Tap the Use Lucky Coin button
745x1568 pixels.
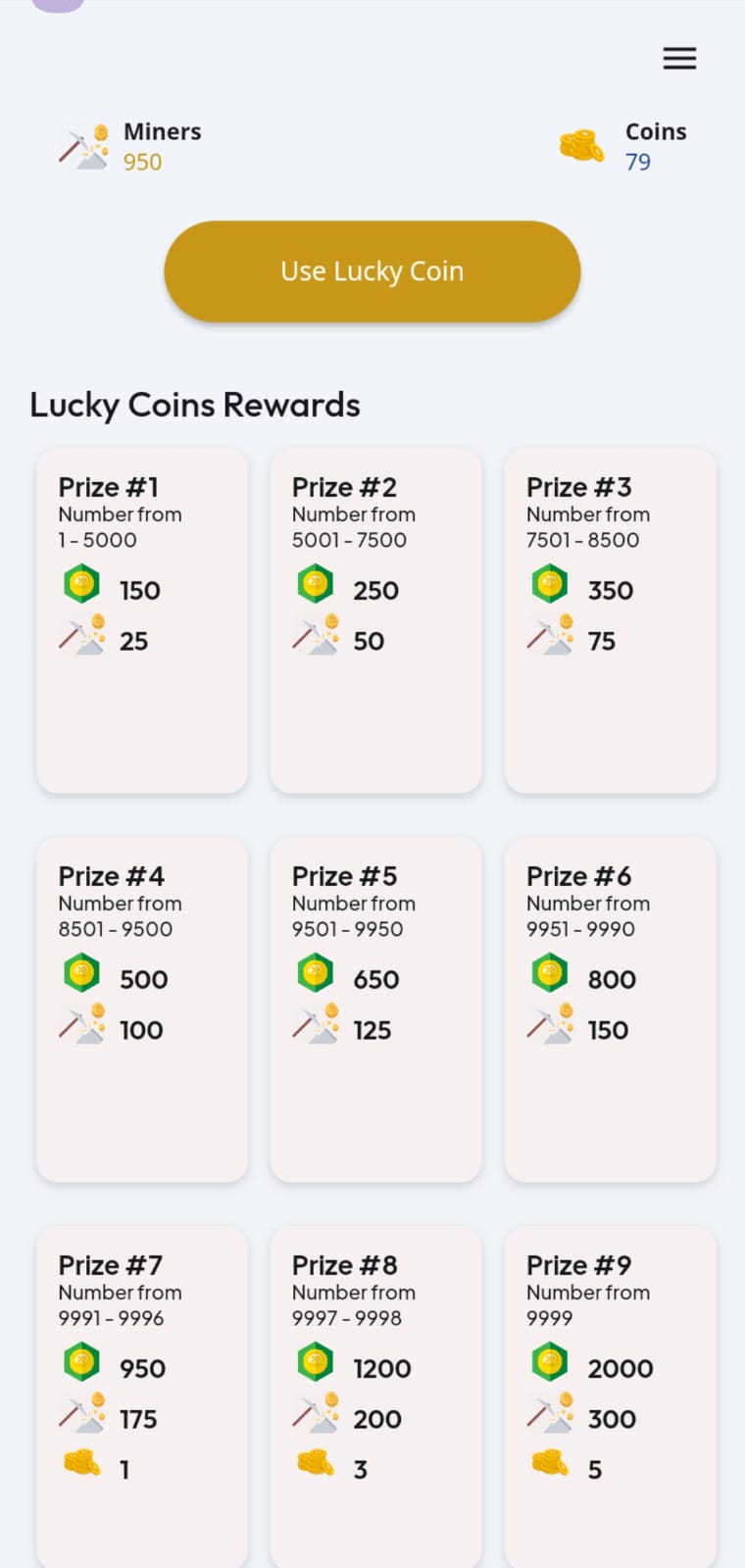pyautogui.click(x=372, y=271)
